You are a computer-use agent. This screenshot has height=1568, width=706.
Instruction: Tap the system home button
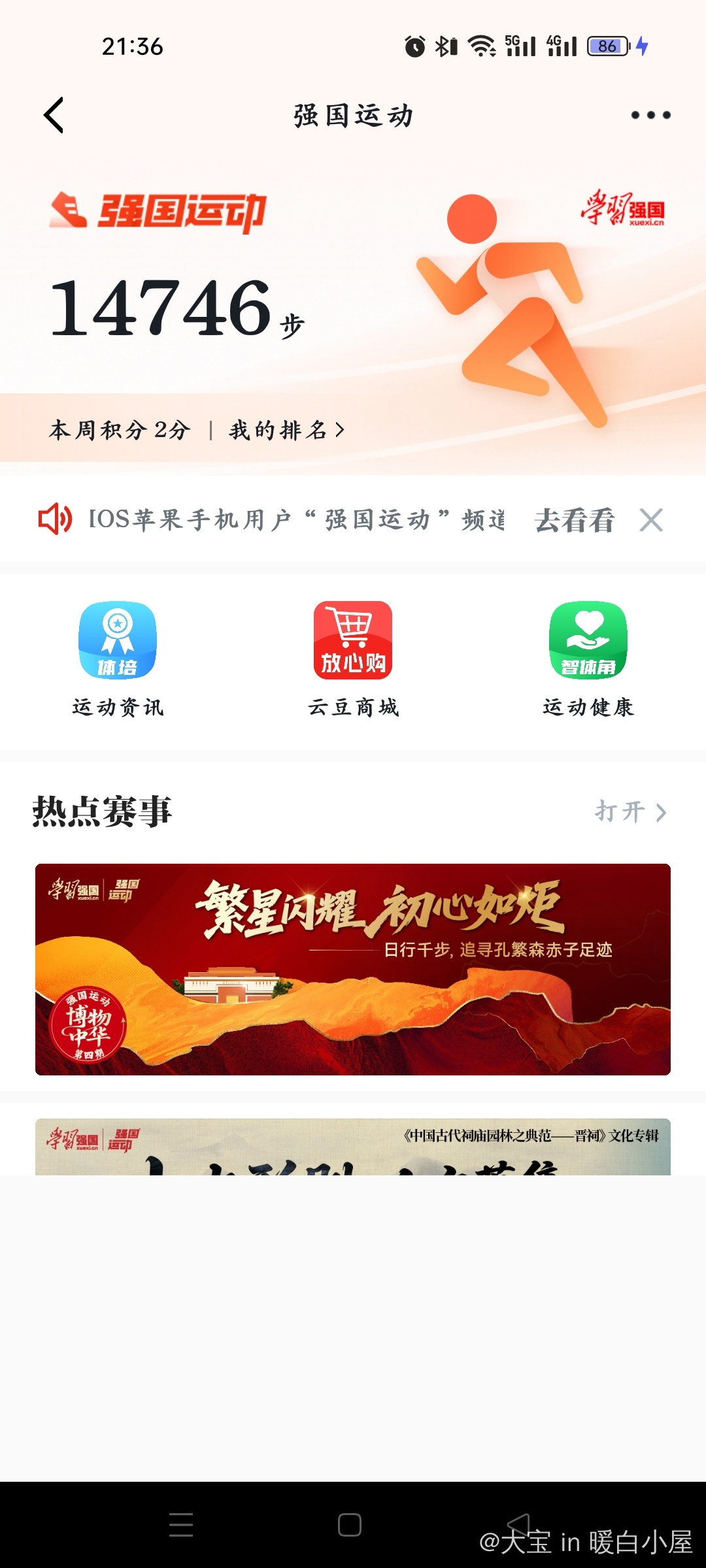click(x=350, y=1525)
